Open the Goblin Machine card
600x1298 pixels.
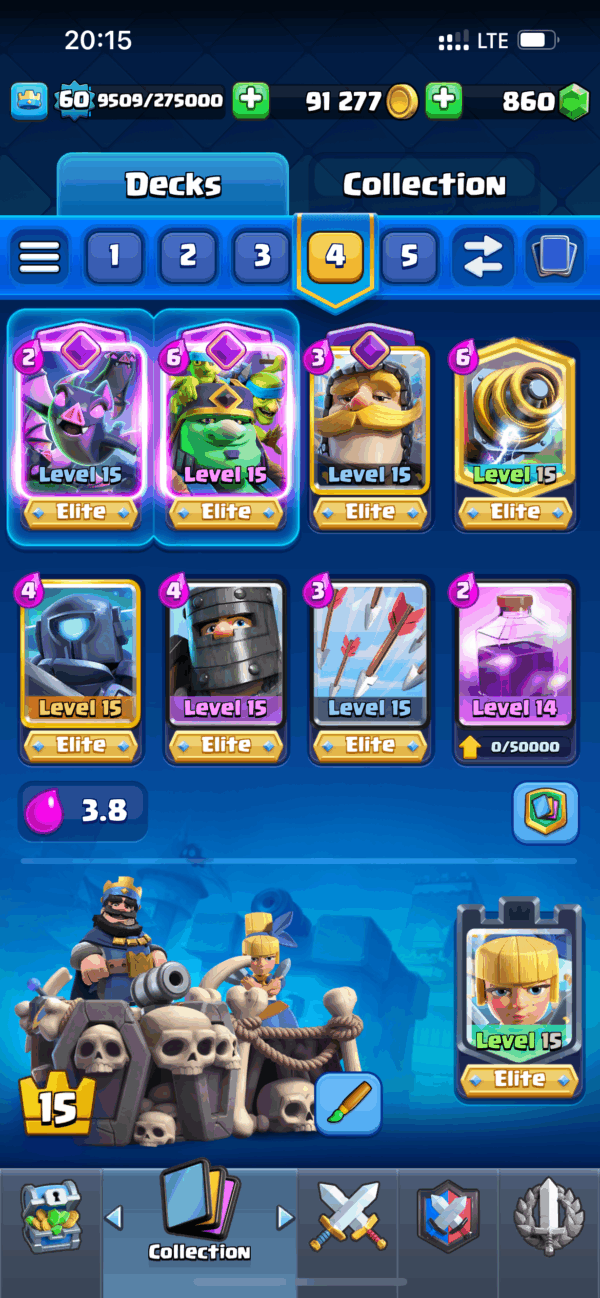pyautogui.click(x=226, y=427)
